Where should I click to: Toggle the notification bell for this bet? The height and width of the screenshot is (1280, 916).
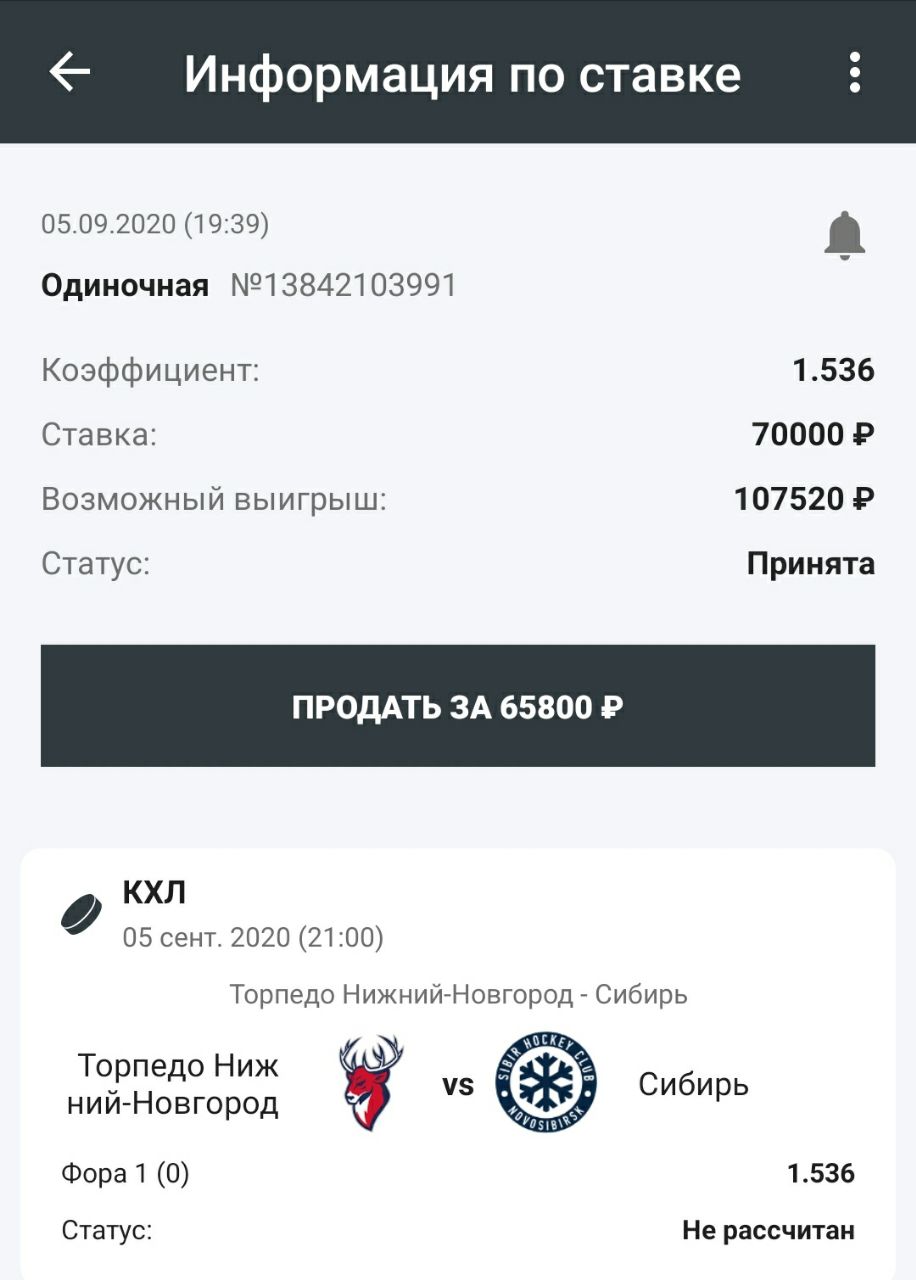845,236
